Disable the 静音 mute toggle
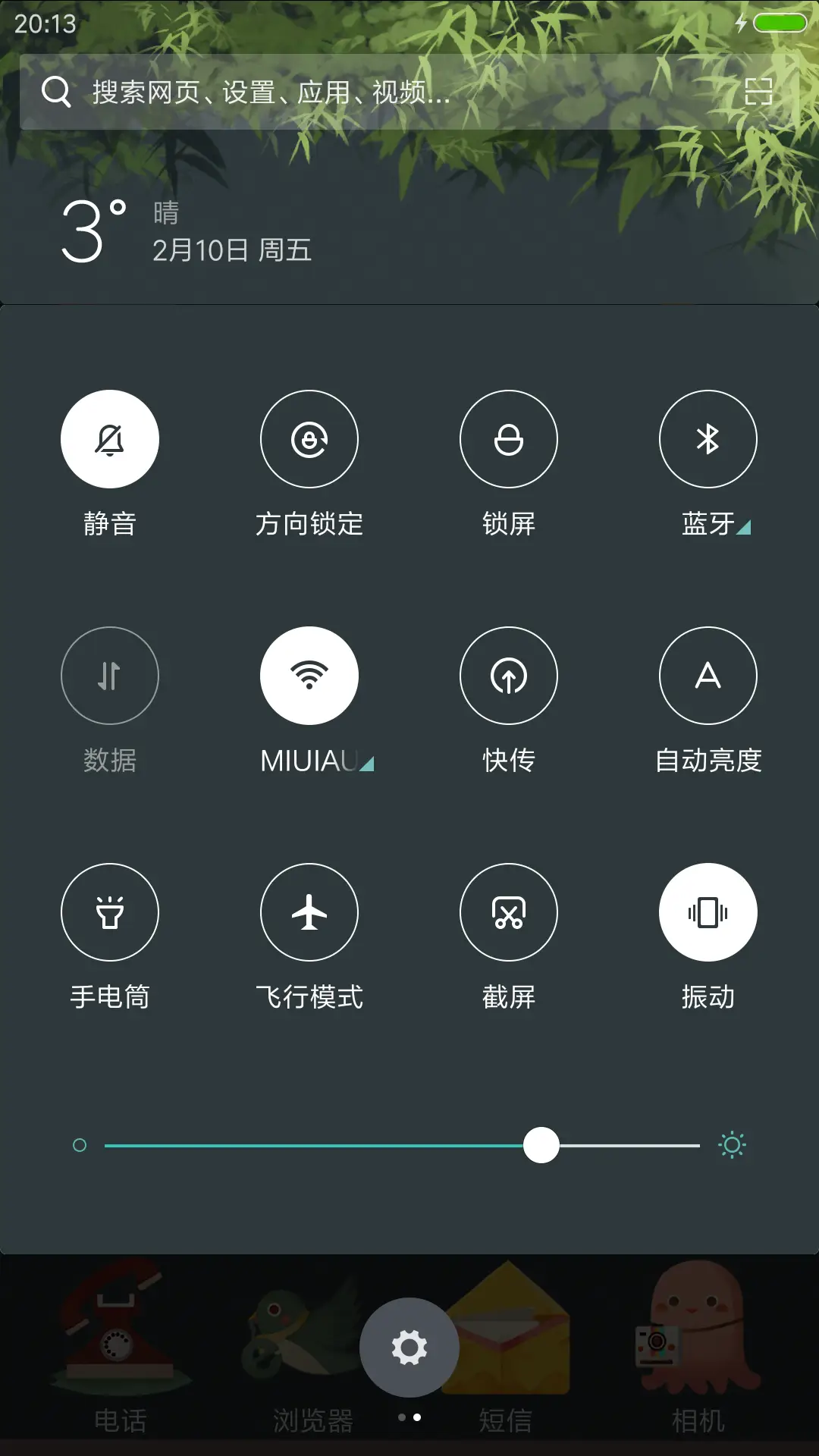 pos(110,439)
